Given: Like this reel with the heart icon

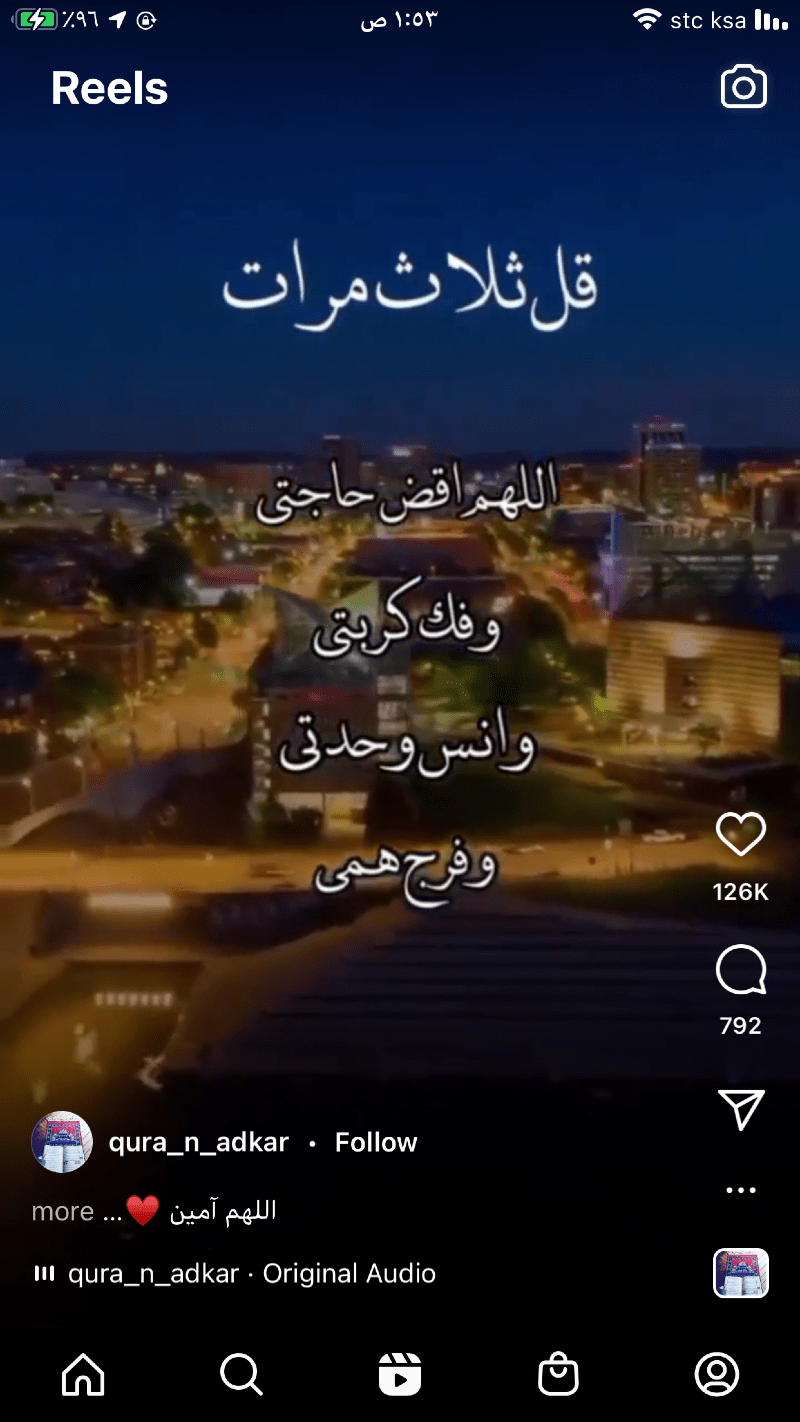Looking at the screenshot, I should (x=741, y=834).
